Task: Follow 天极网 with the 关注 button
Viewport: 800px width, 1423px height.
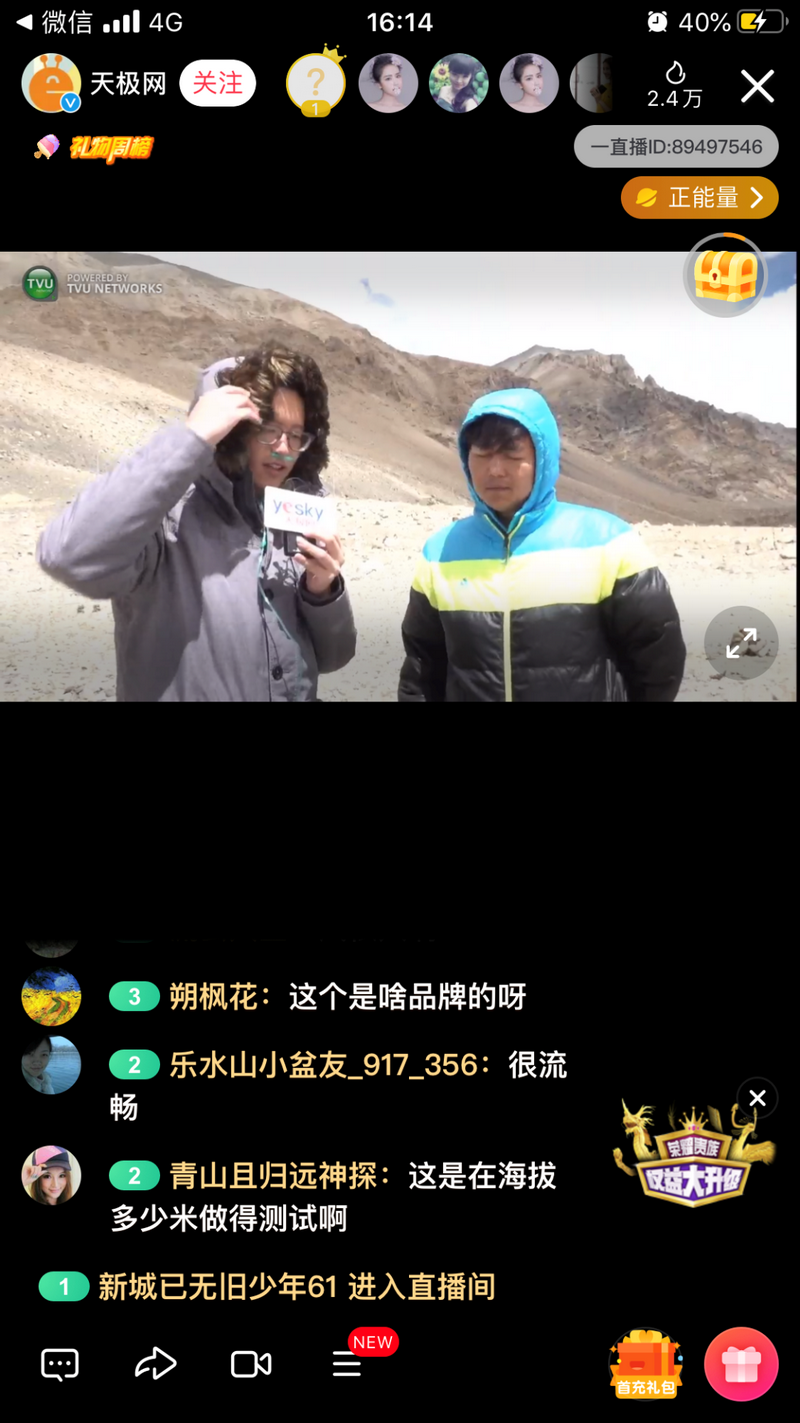Action: (217, 84)
